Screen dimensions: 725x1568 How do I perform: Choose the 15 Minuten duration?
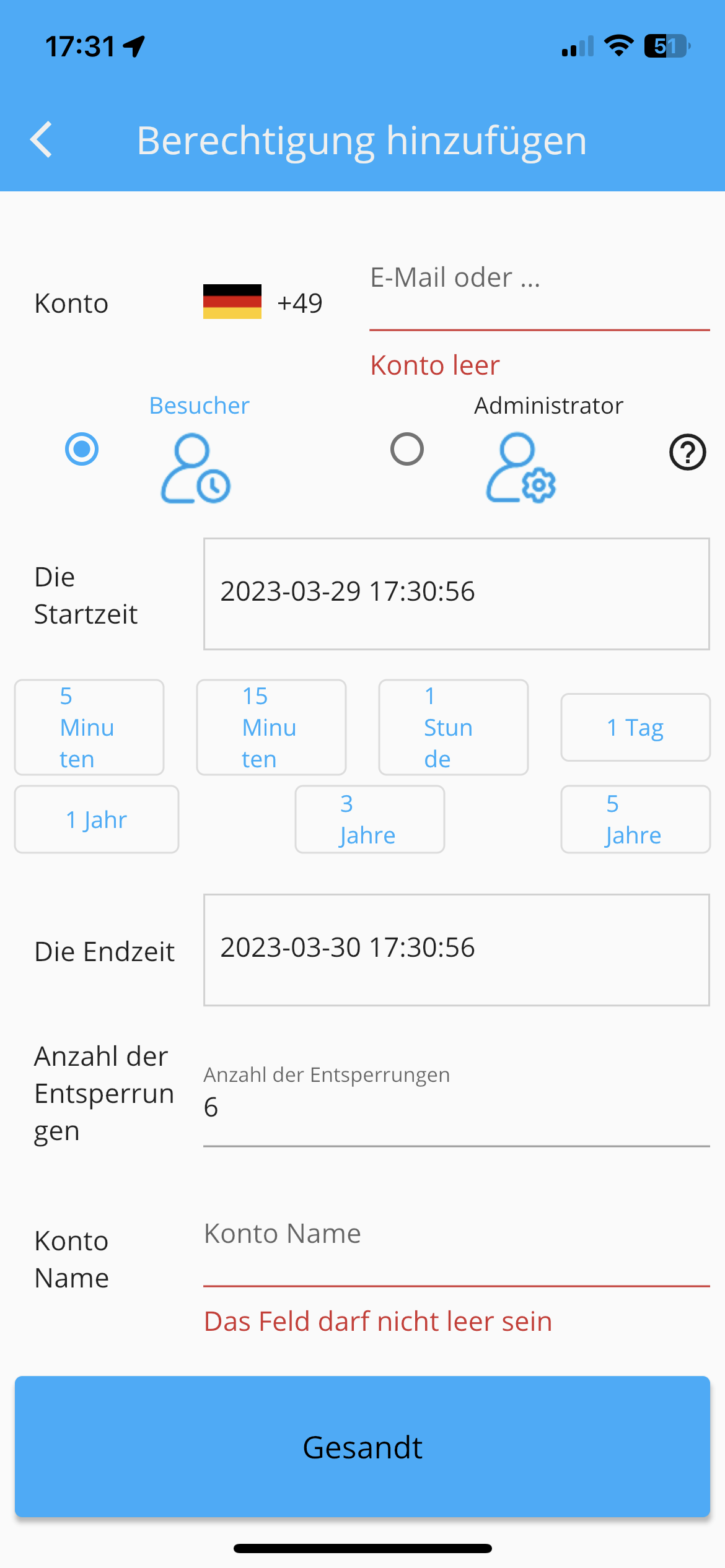point(271,727)
